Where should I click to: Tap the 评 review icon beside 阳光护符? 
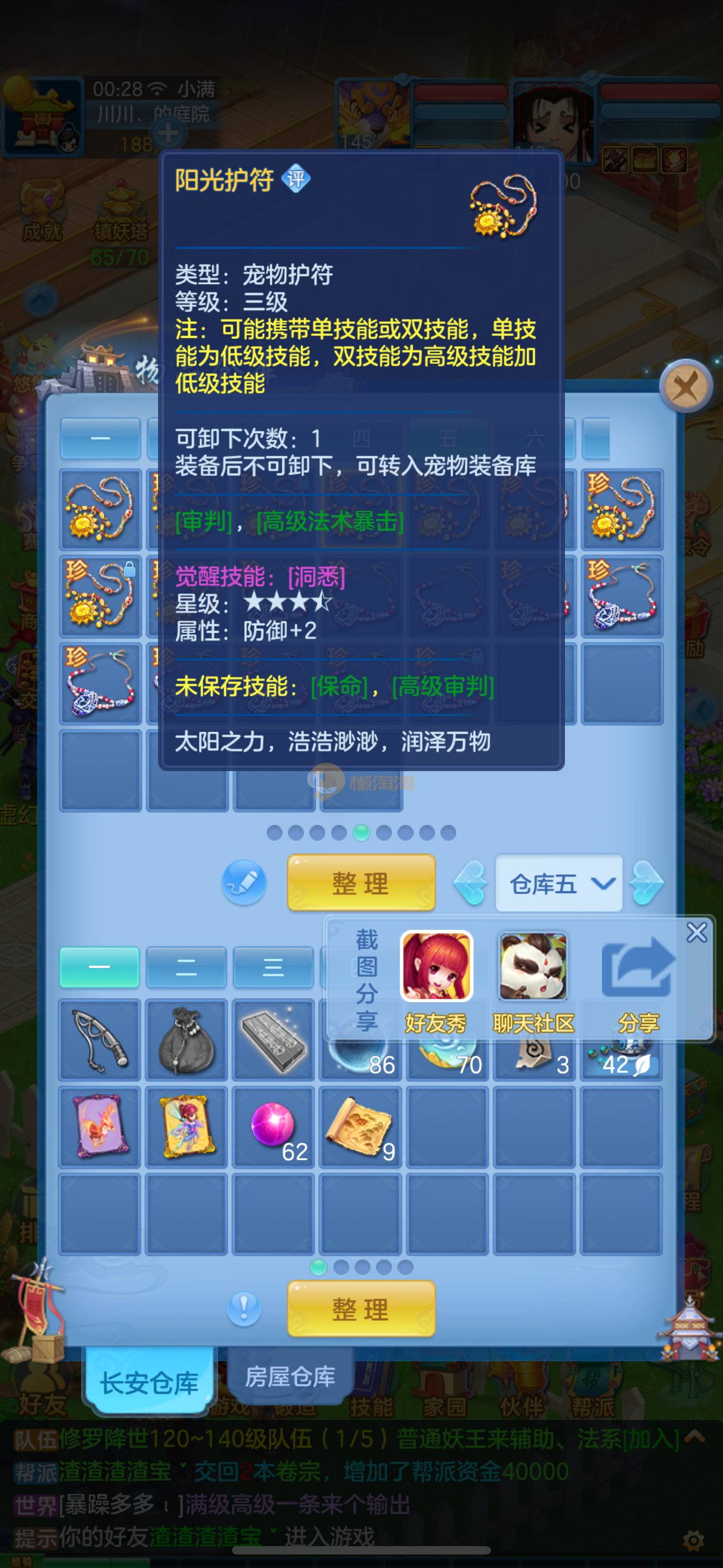296,179
